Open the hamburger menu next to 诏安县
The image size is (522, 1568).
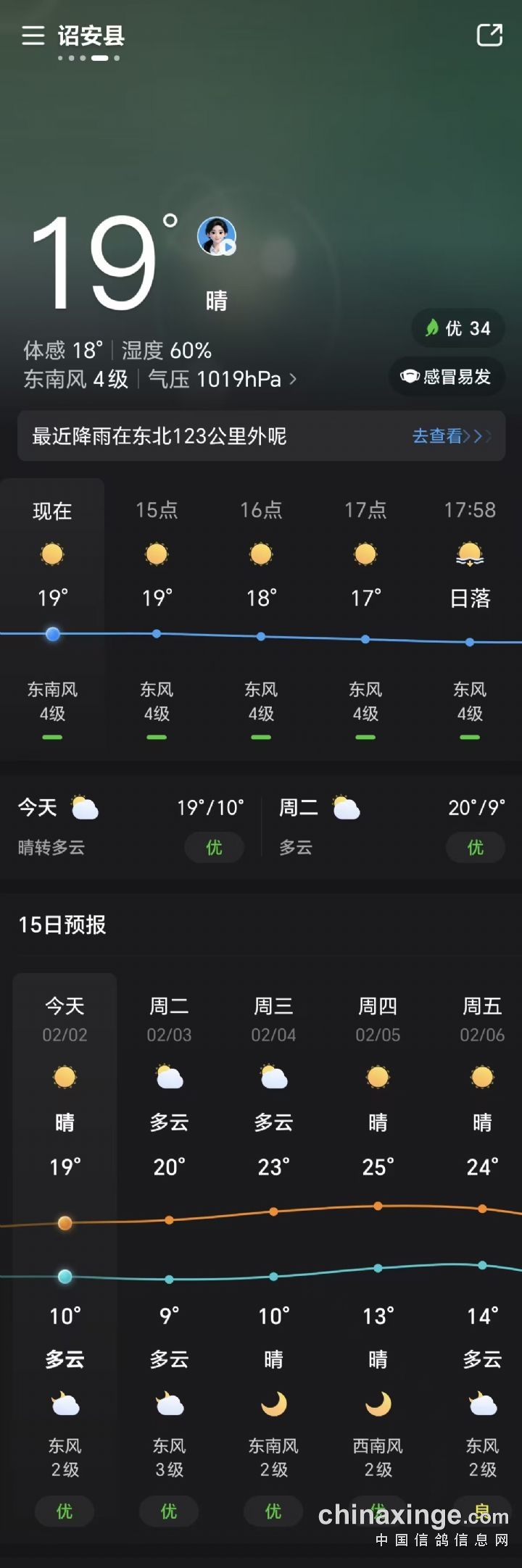click(33, 35)
